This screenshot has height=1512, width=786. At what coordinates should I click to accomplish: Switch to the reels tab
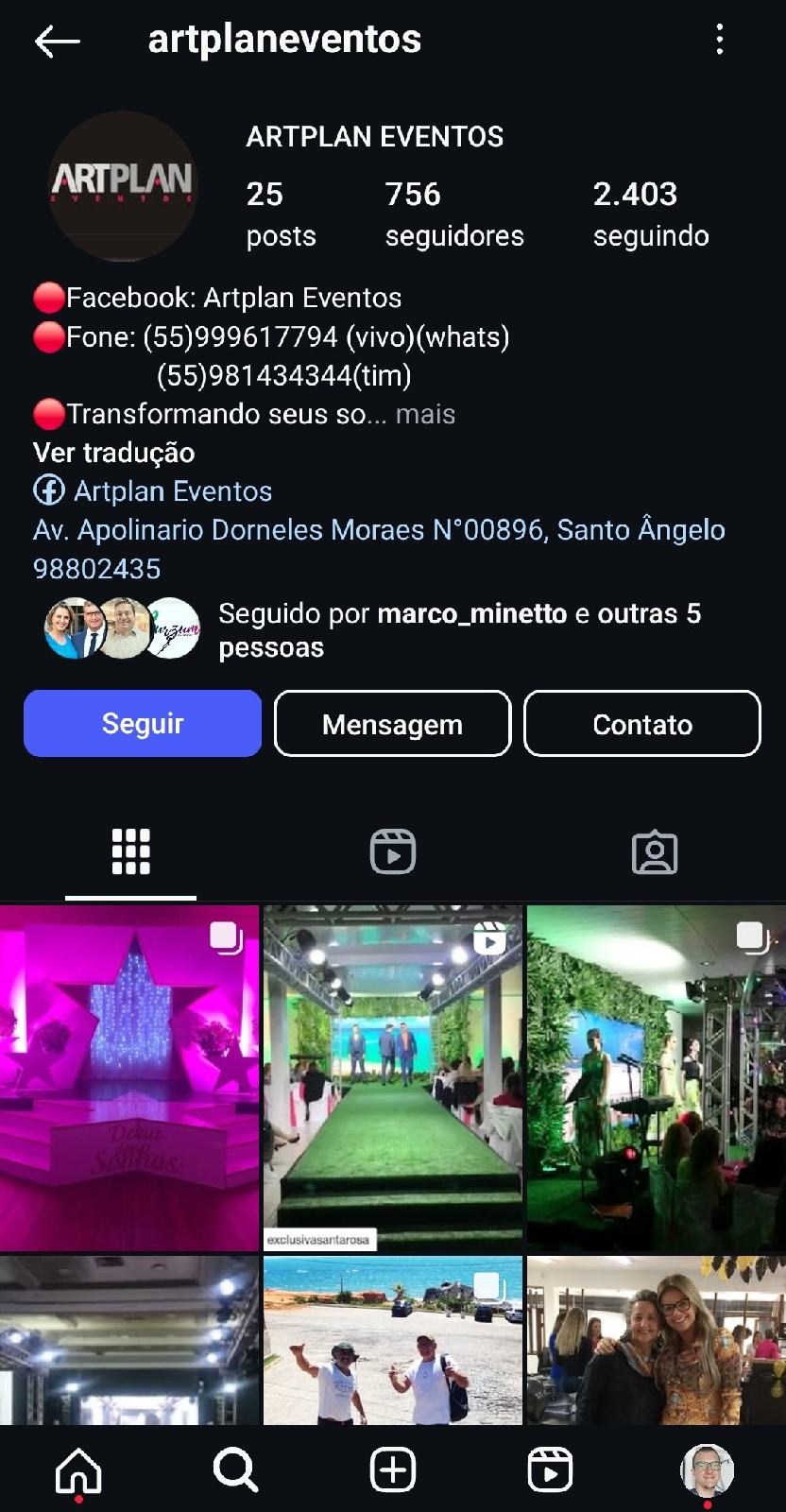point(393,851)
